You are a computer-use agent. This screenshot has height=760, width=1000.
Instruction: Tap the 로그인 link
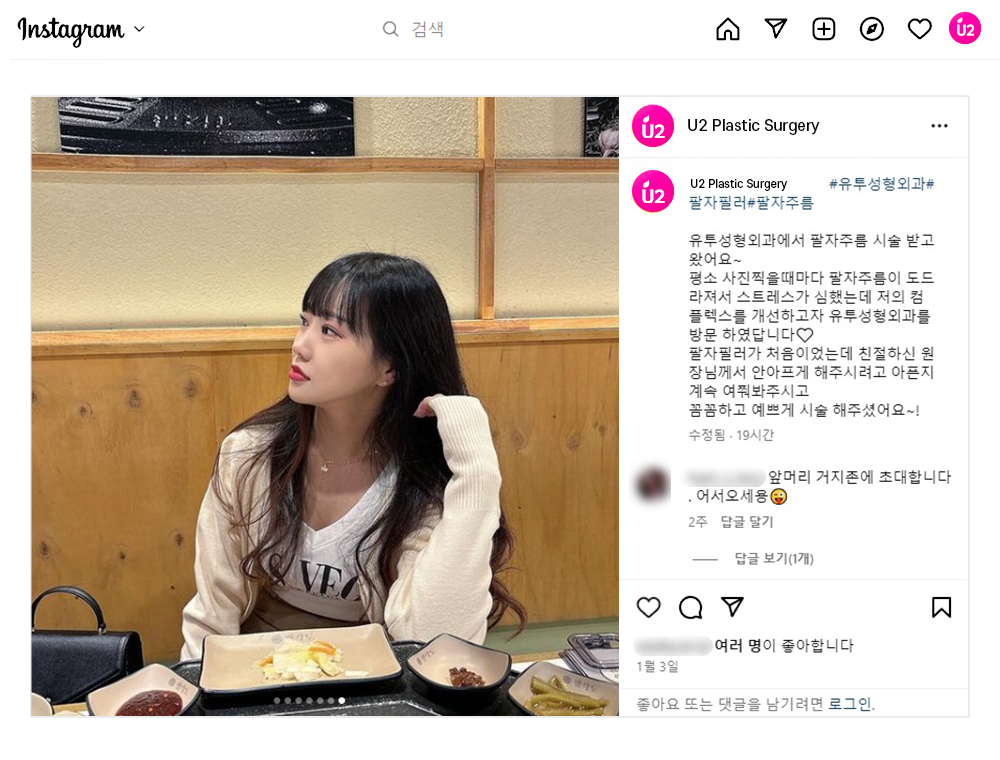tap(850, 704)
